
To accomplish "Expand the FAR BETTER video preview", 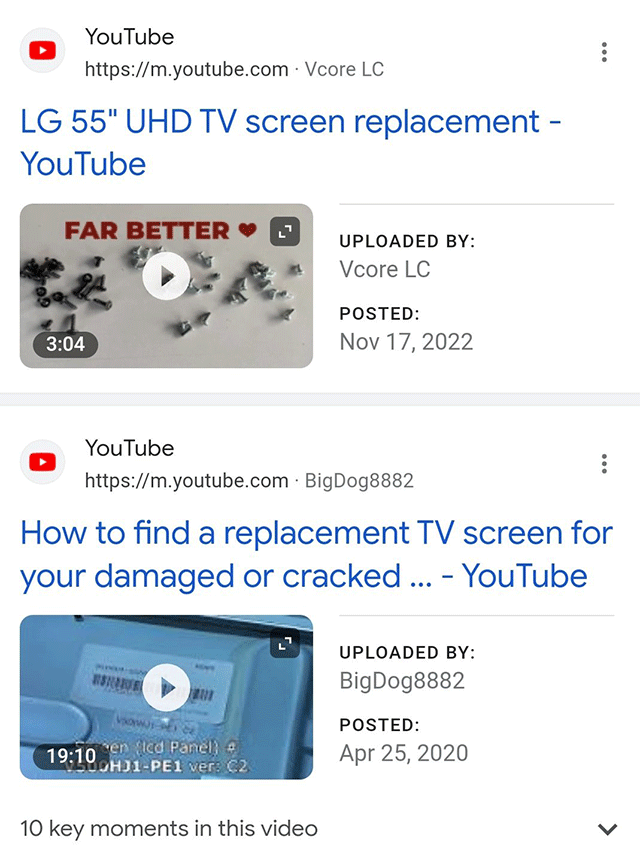I will pos(286,232).
